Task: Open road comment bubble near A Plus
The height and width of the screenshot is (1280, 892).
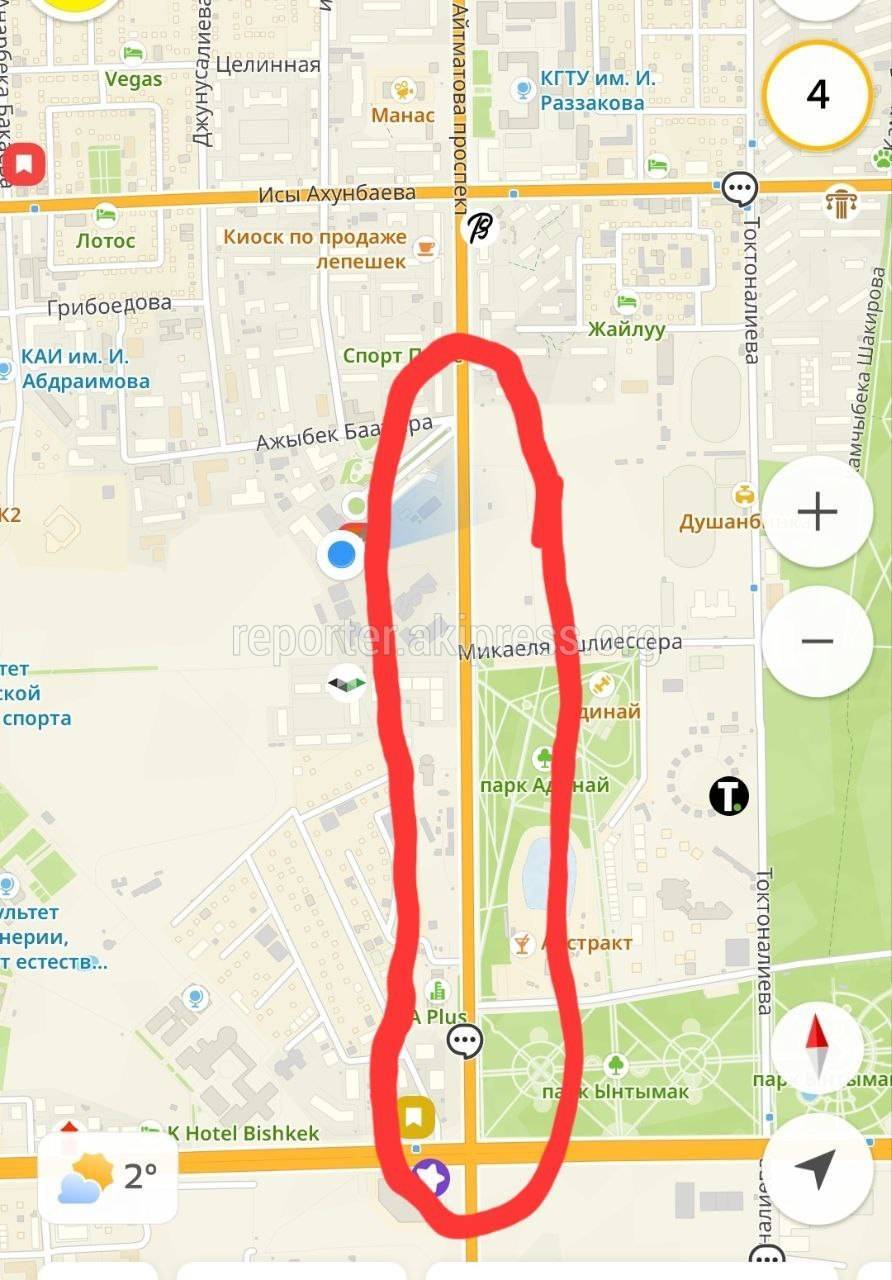Action: [x=464, y=1041]
